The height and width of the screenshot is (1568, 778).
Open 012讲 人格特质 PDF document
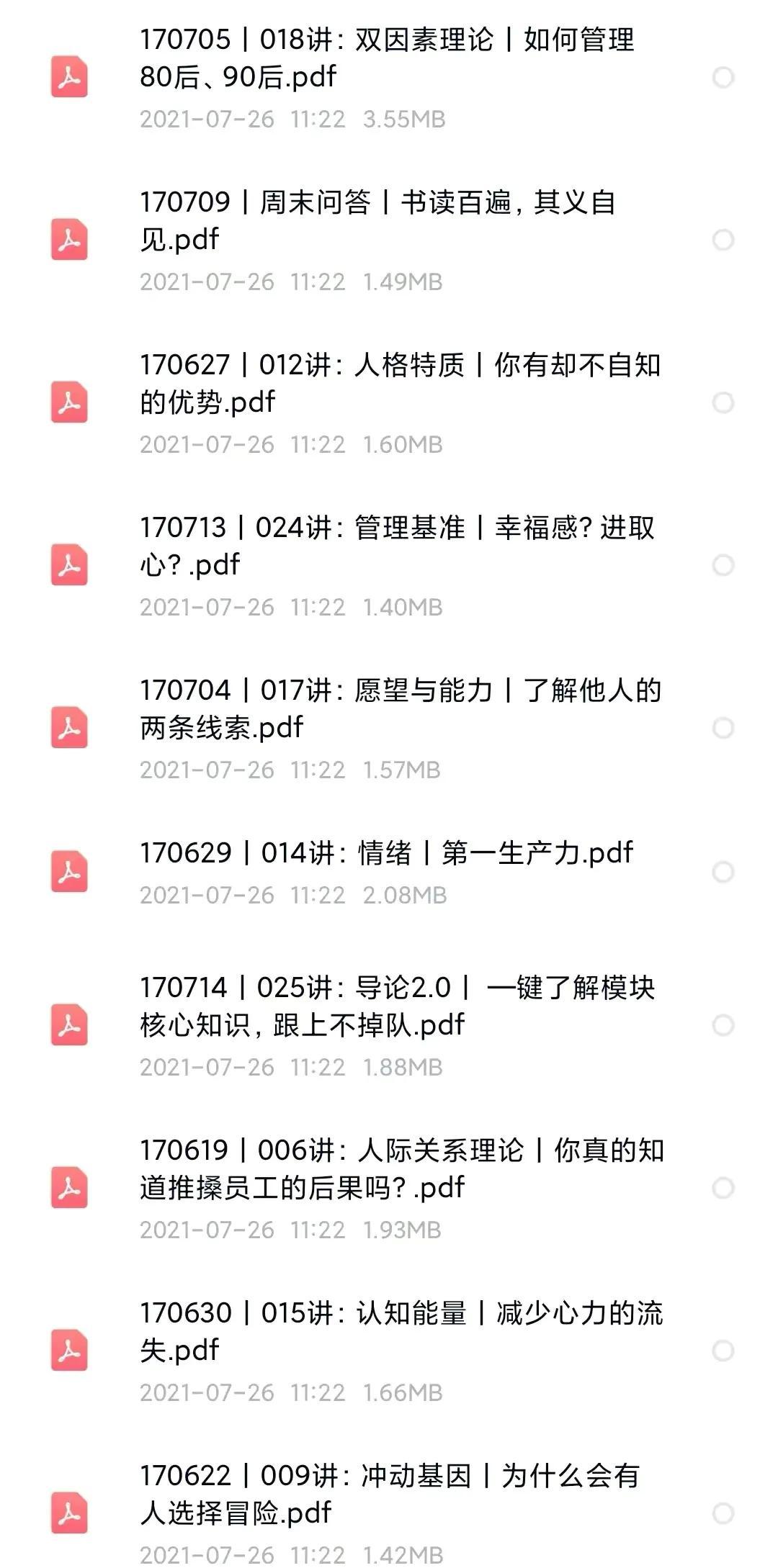(x=400, y=384)
